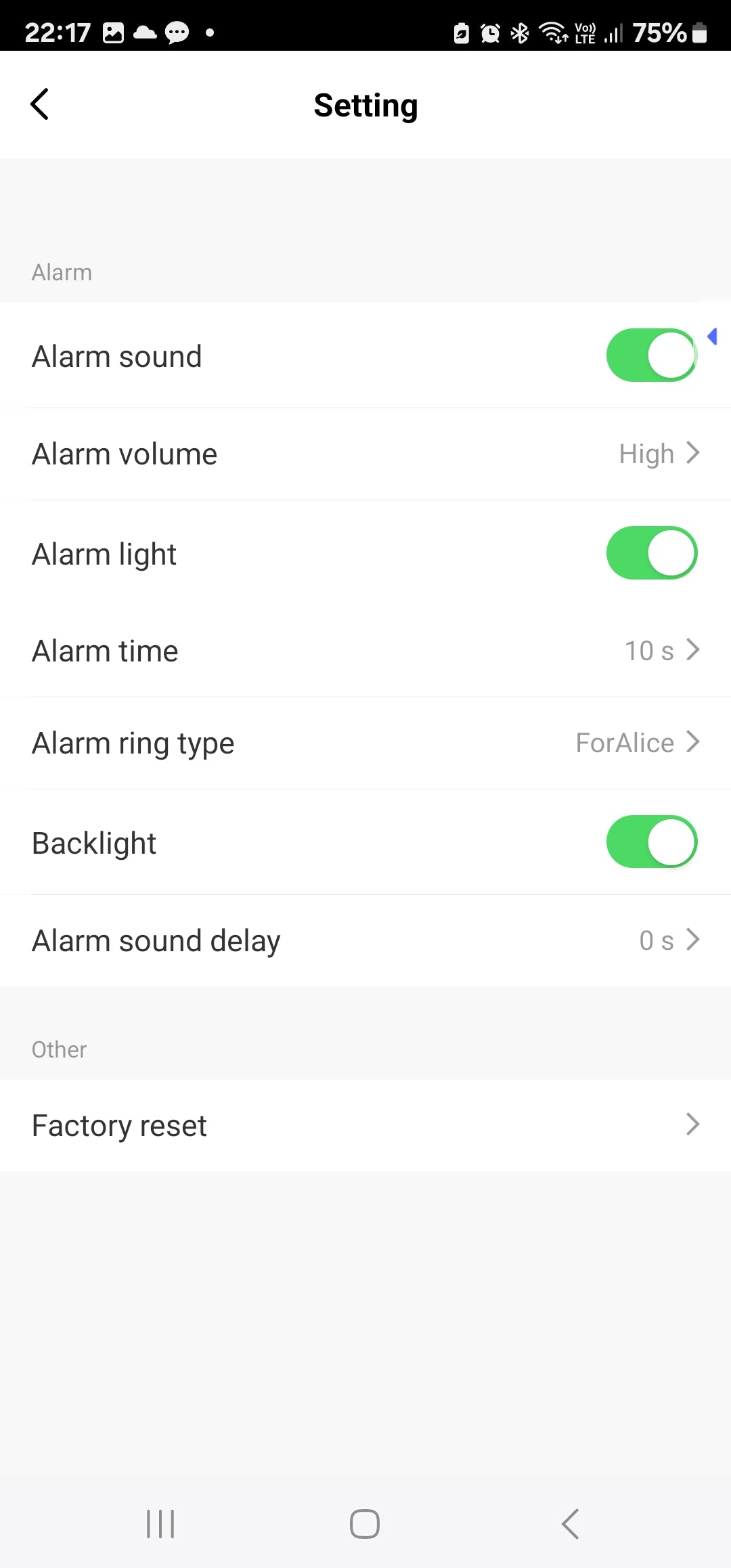Switch off the Backlight toggle
The height and width of the screenshot is (1568, 731).
coord(651,842)
